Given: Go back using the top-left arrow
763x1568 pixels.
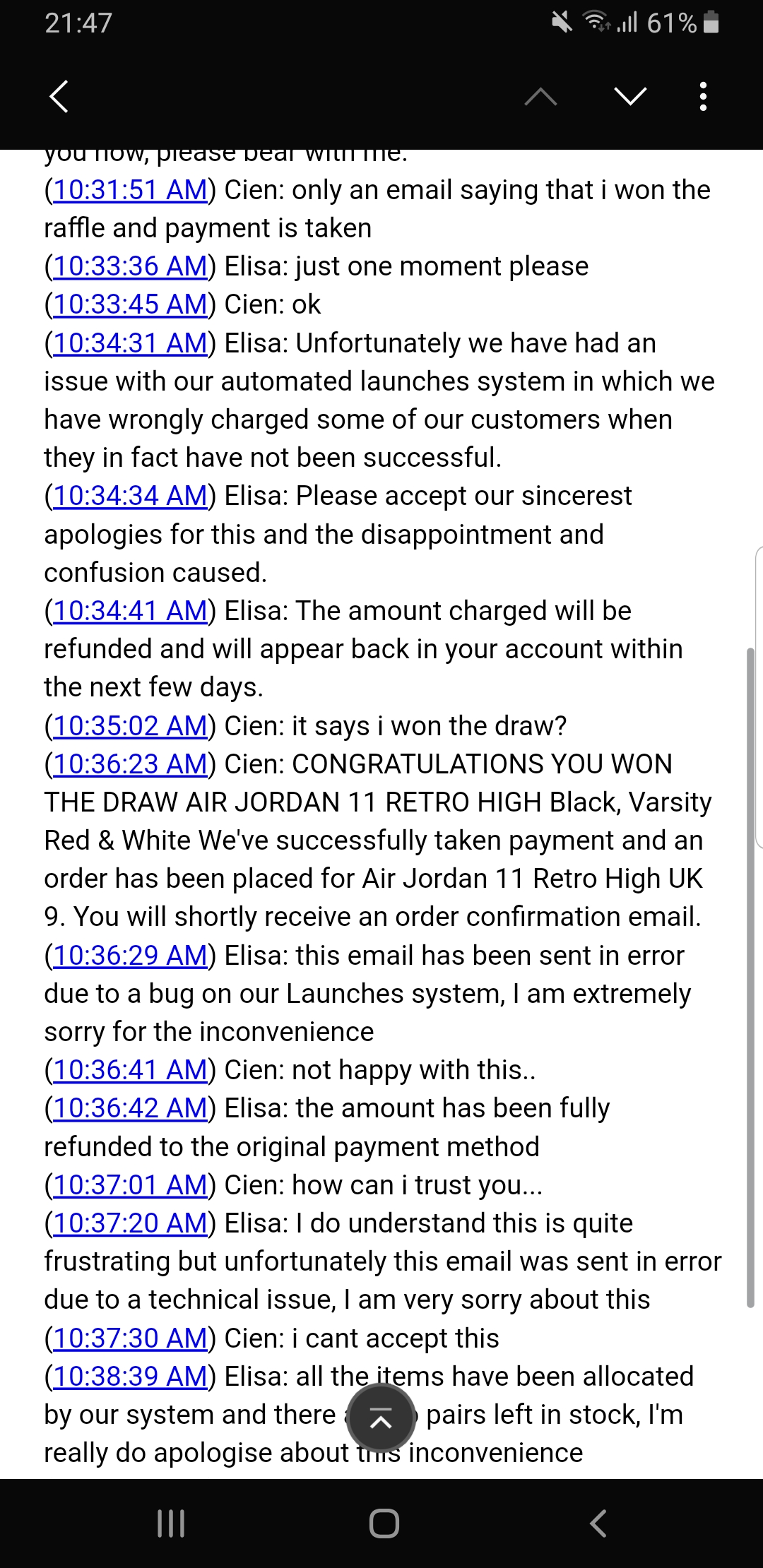Looking at the screenshot, I should point(59,97).
